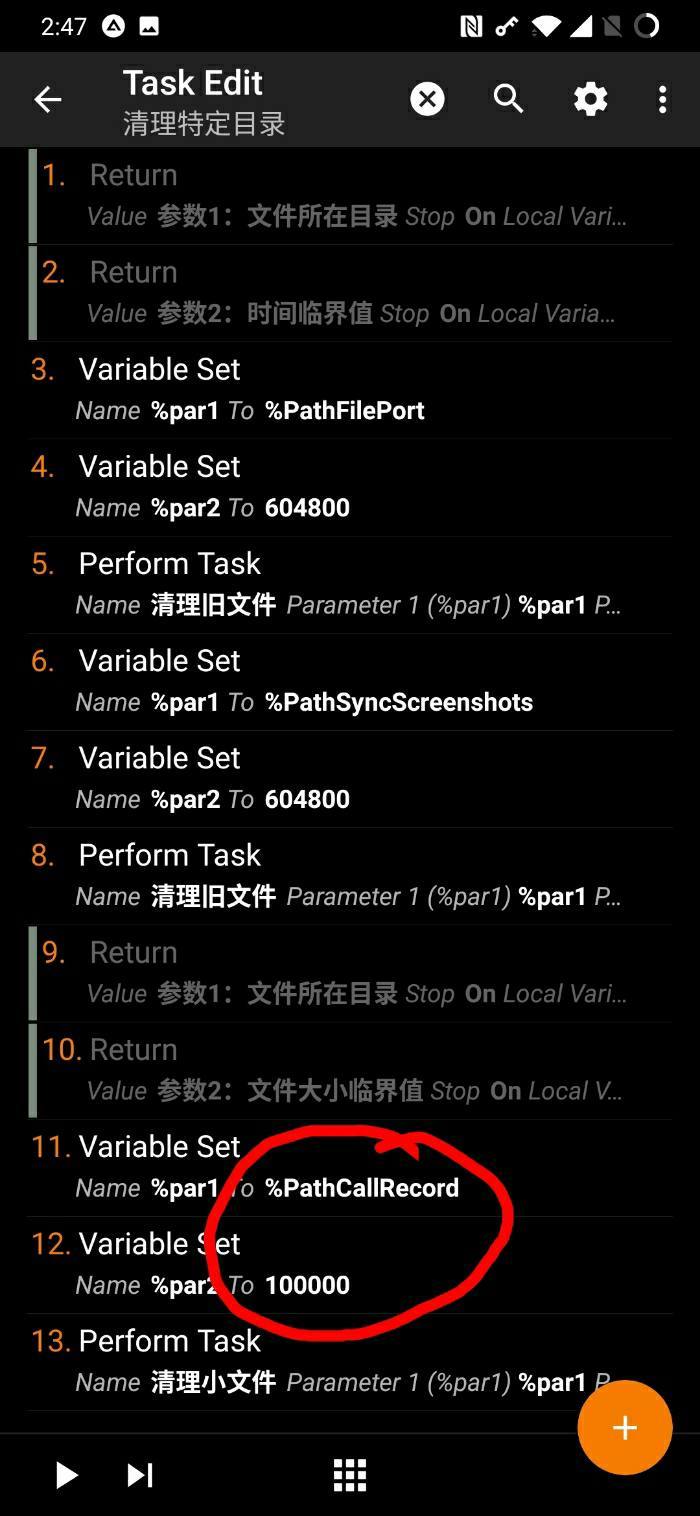Open action 3 Variable Set %PathFilePort

(350, 389)
